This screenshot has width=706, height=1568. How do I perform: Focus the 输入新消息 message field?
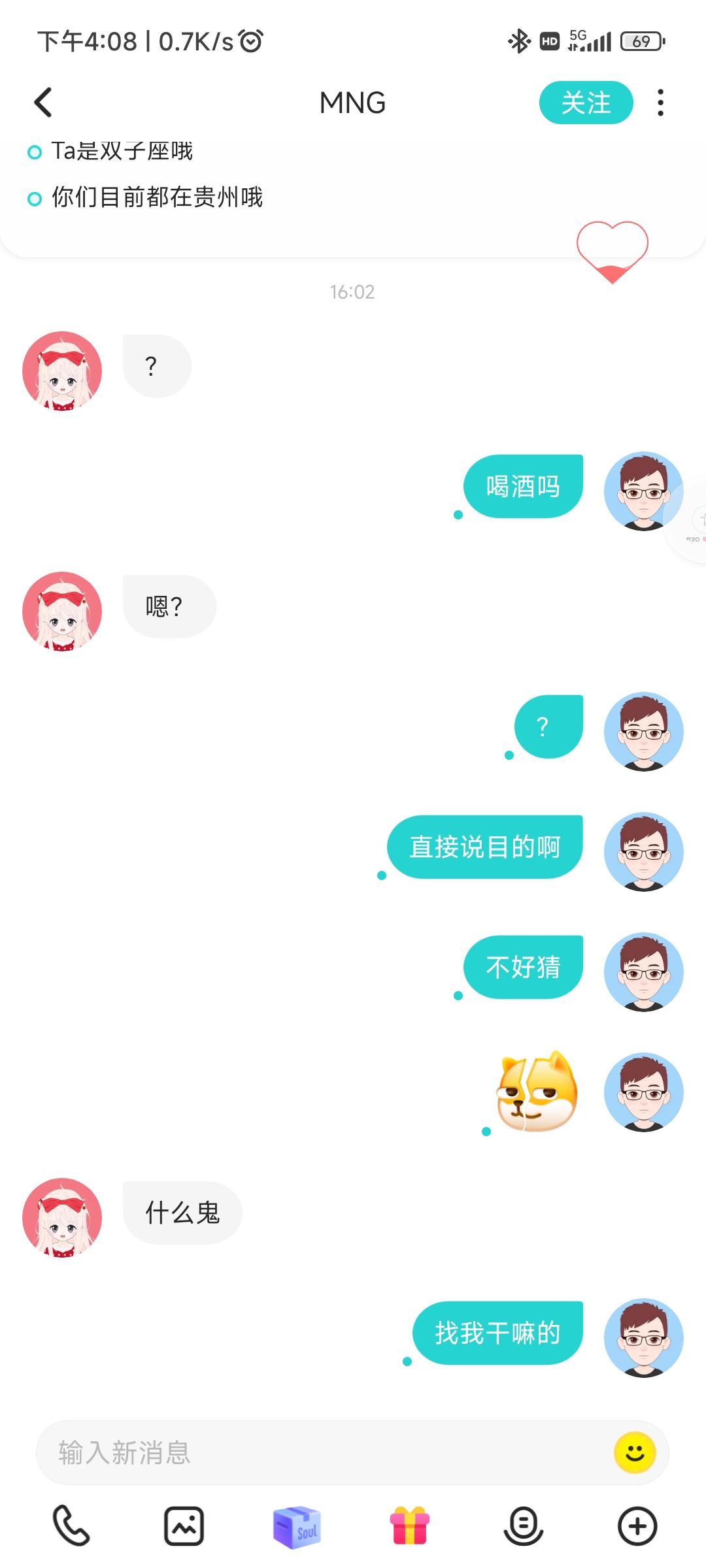tap(324, 1452)
